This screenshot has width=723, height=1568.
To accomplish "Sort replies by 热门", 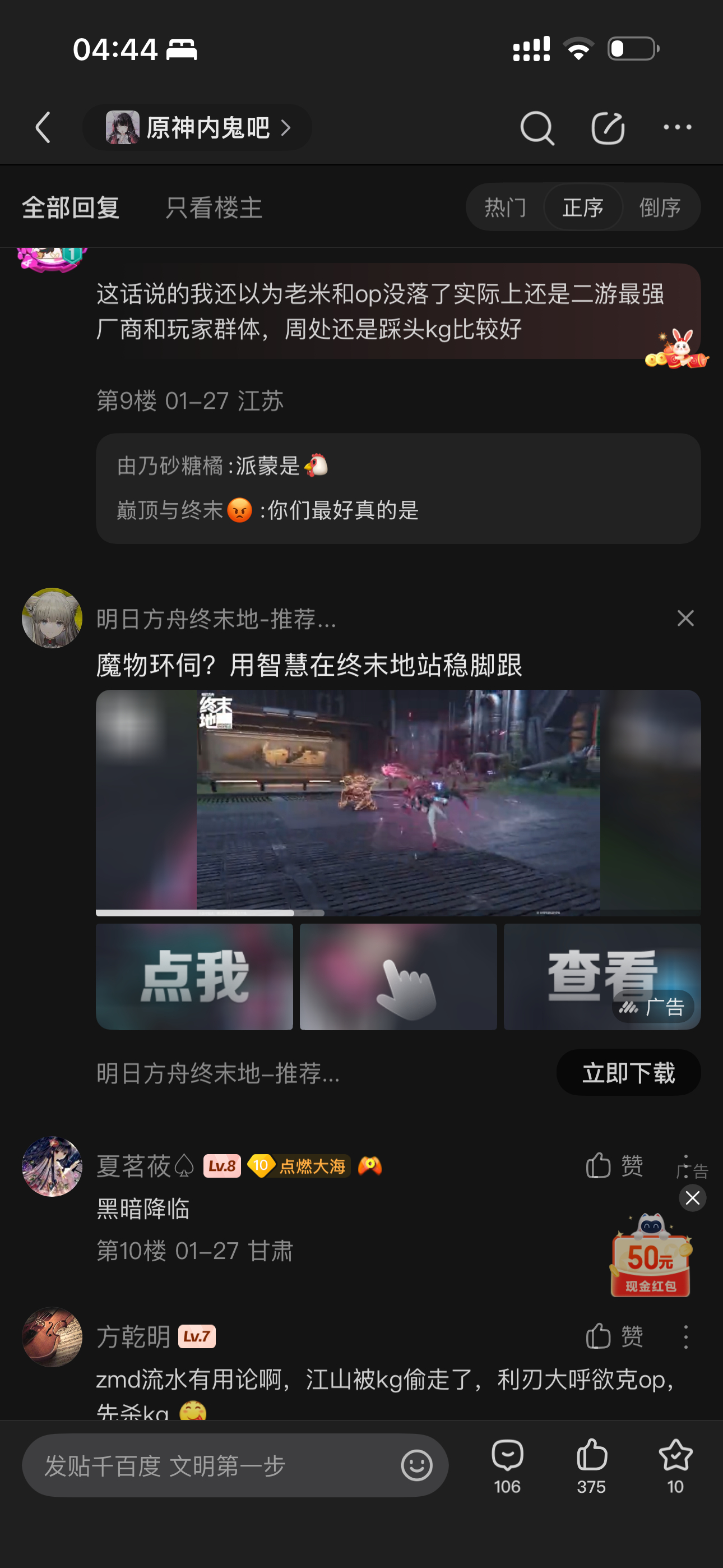I will click(x=505, y=208).
